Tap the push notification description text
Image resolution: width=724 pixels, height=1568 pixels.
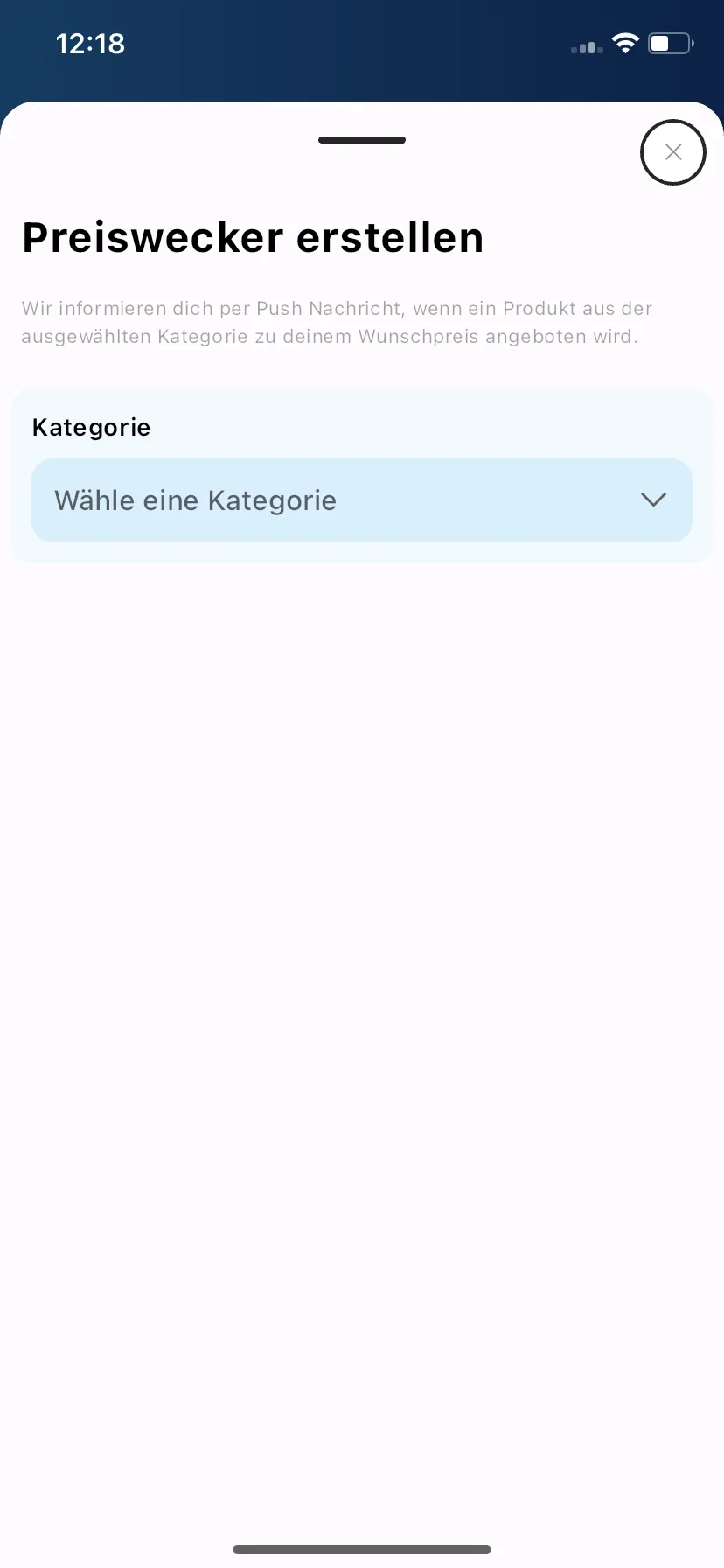tap(337, 322)
